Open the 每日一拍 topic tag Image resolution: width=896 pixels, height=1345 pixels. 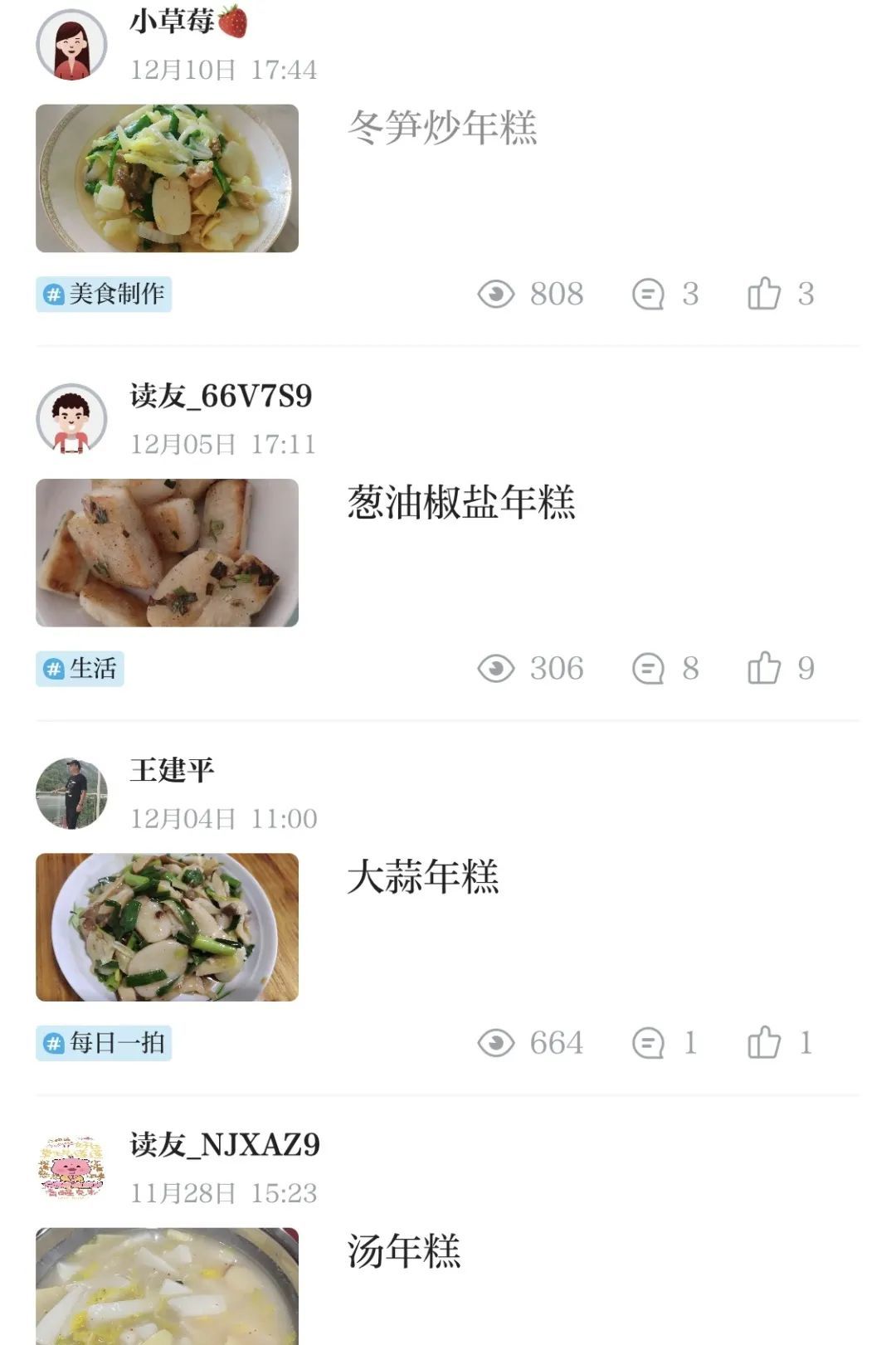(x=104, y=1043)
